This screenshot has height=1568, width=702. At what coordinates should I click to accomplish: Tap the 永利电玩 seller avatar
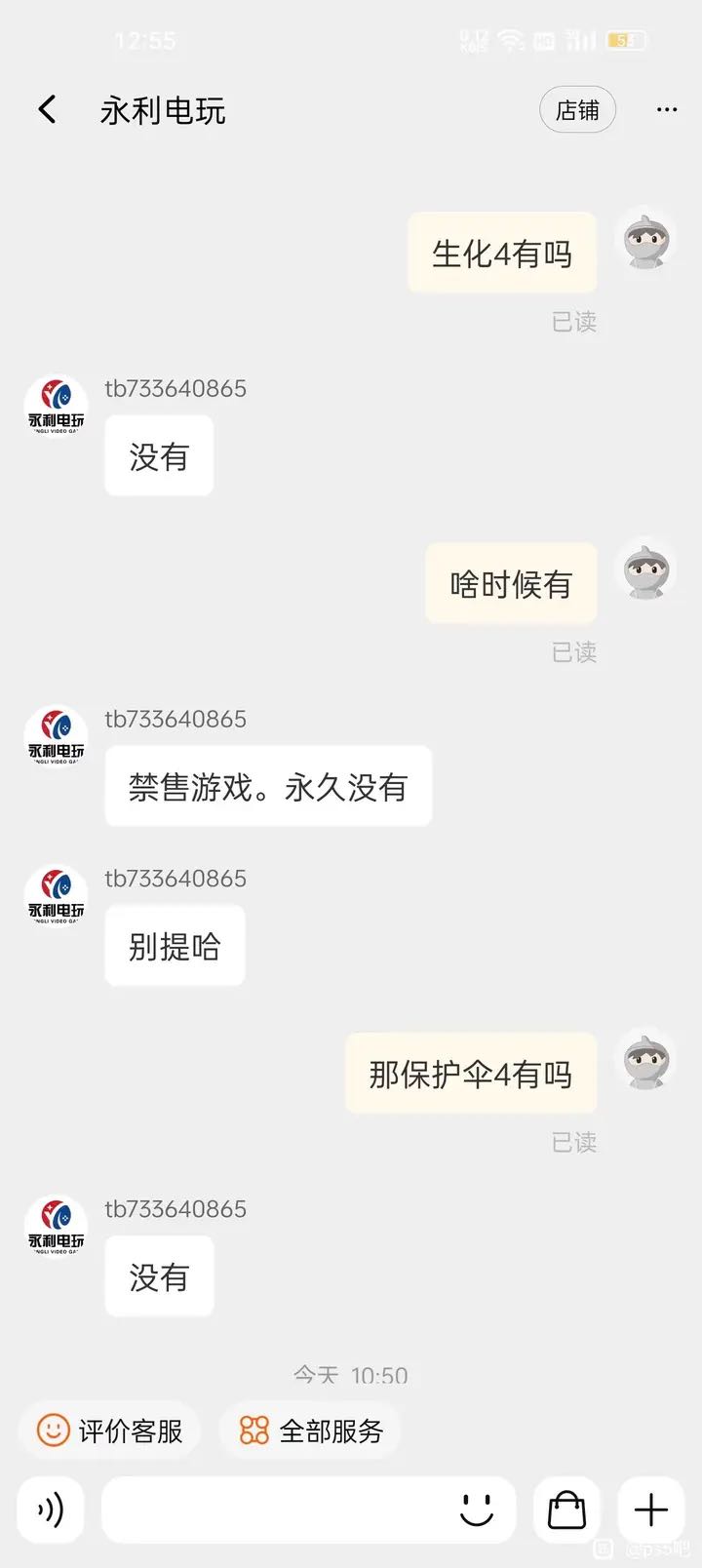coord(56,407)
